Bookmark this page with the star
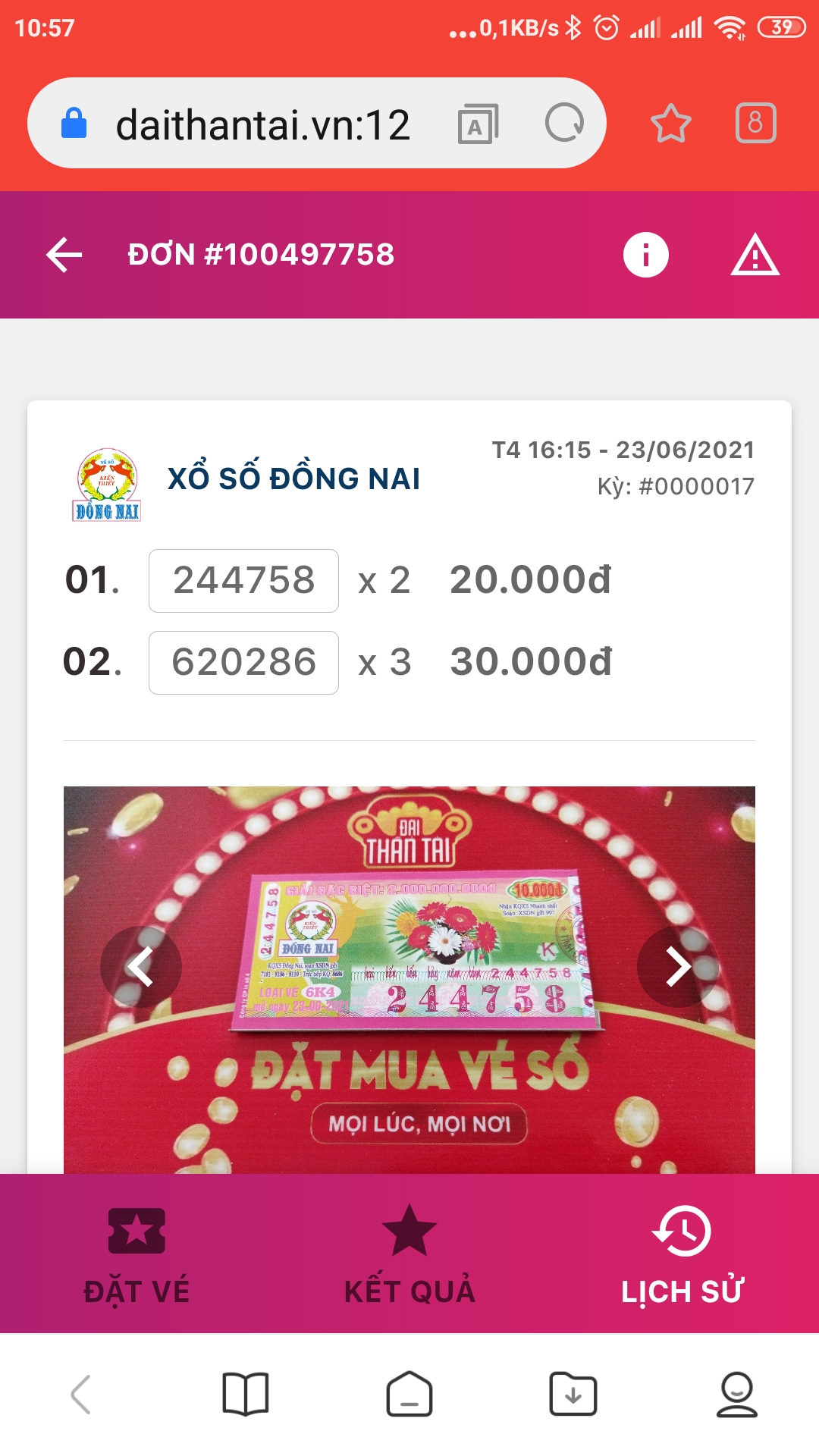Screen dimensions: 819x1456 (671, 124)
